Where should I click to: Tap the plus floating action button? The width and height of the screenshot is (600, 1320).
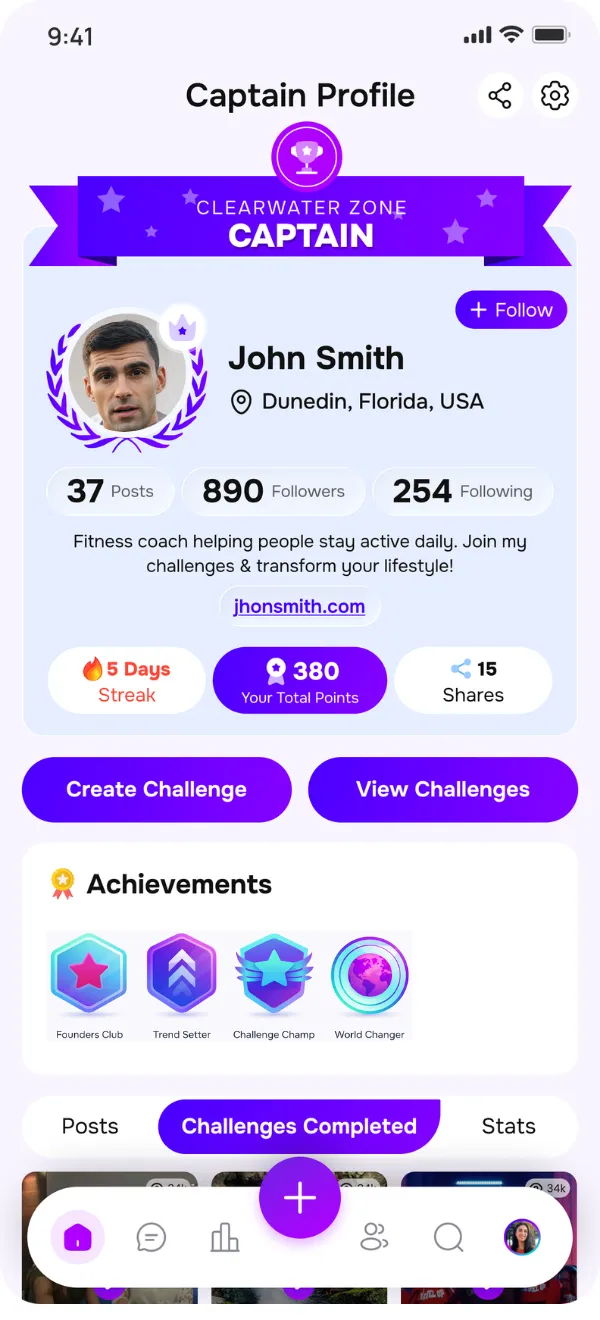click(300, 1198)
